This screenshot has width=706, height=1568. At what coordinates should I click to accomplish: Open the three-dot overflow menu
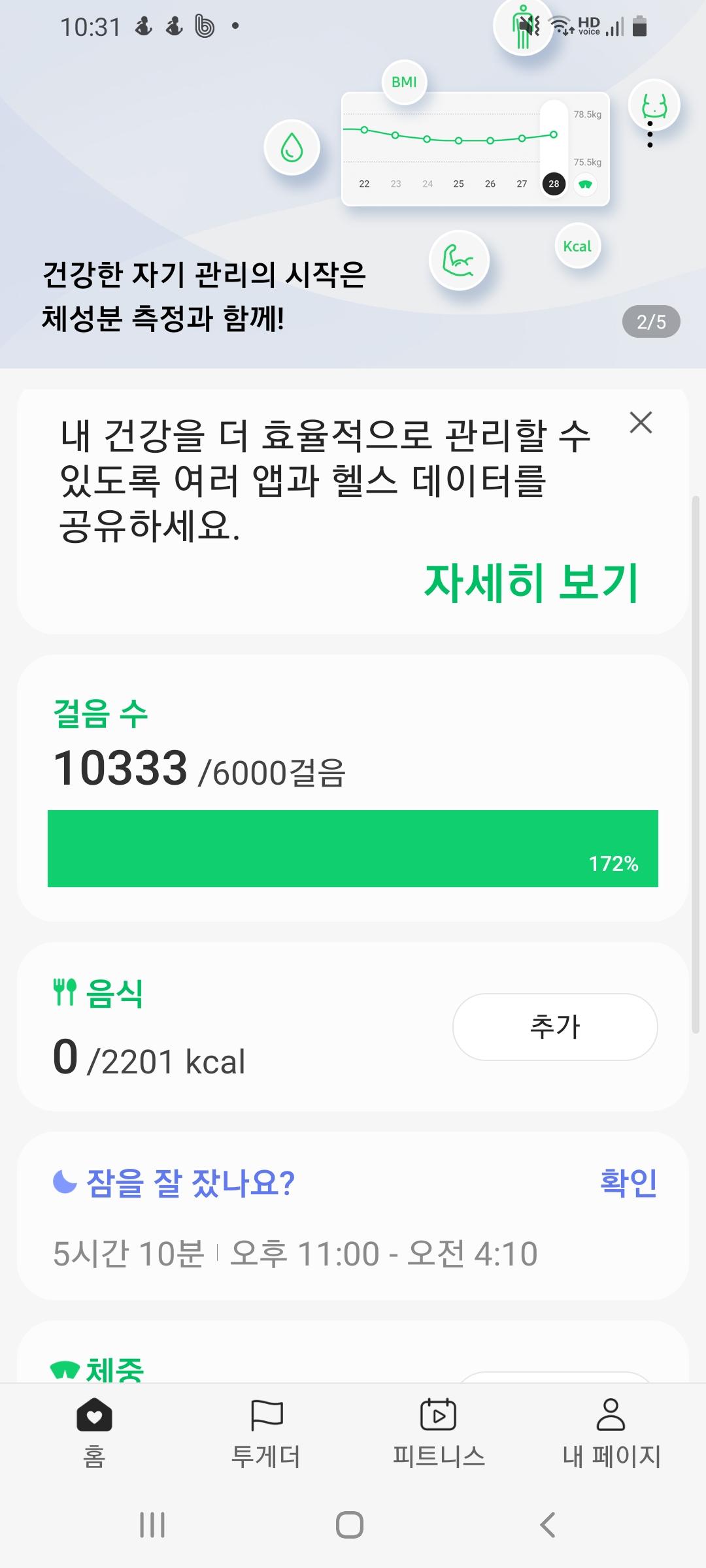click(650, 134)
